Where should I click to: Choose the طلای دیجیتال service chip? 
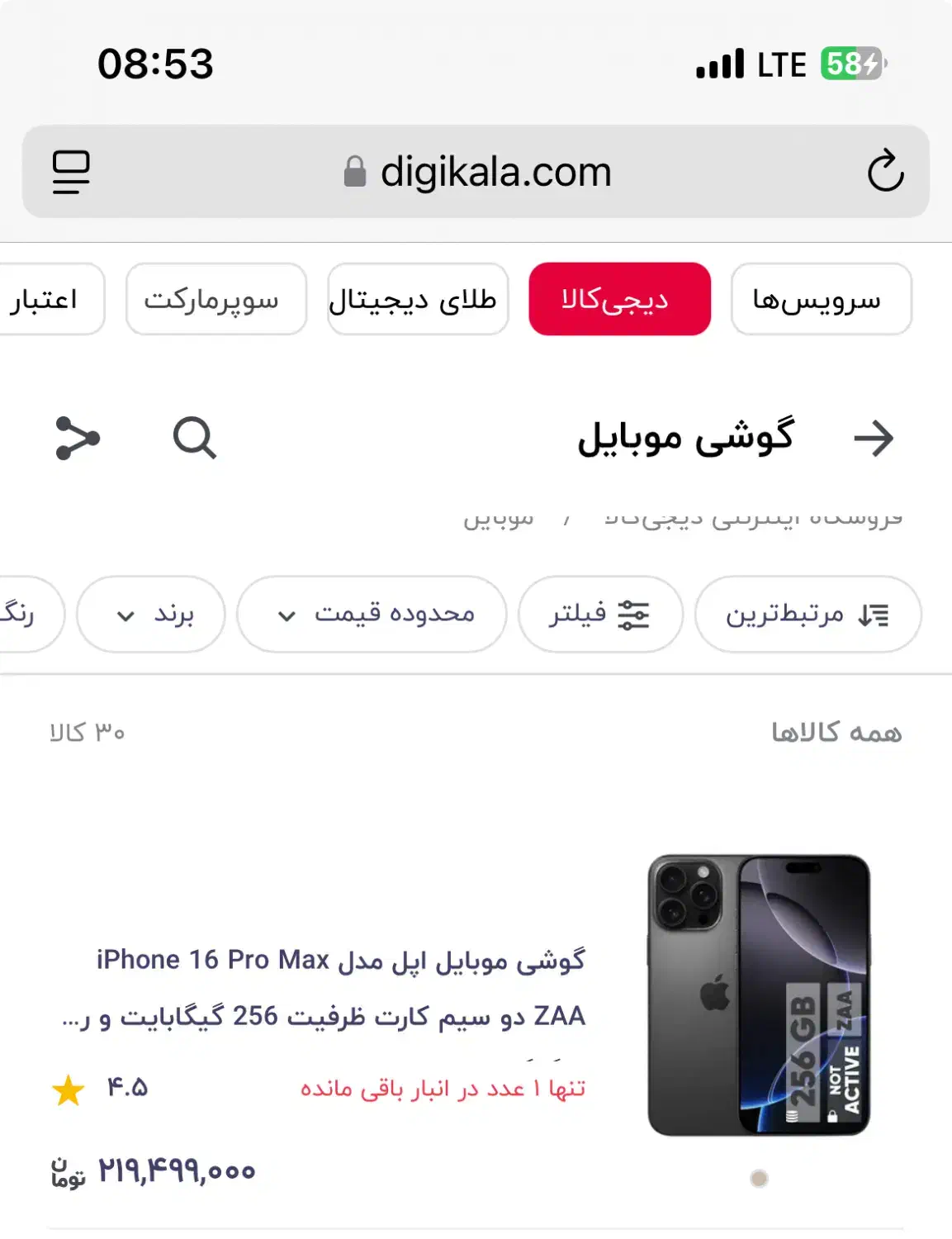point(418,299)
